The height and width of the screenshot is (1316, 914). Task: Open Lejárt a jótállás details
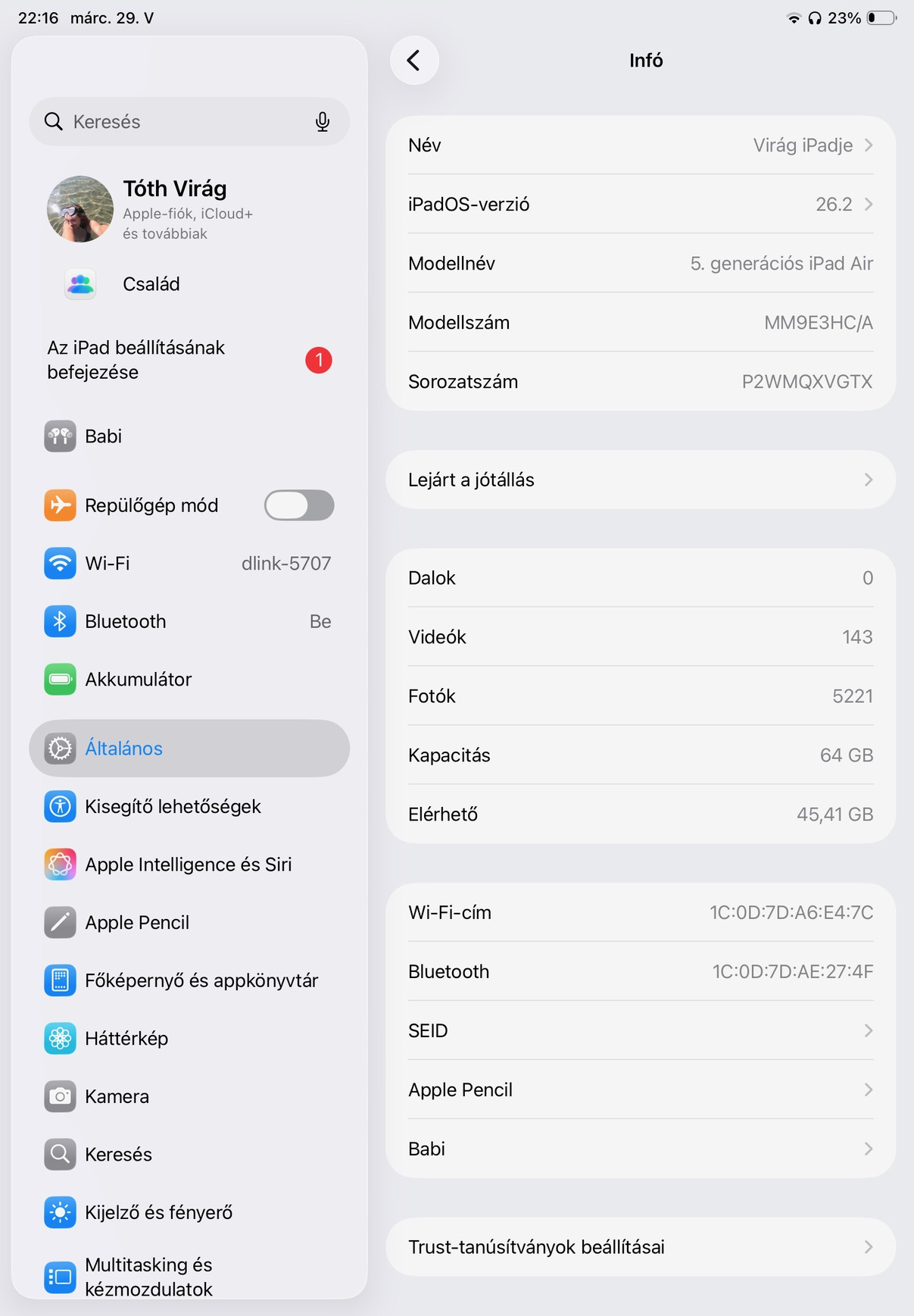640,480
